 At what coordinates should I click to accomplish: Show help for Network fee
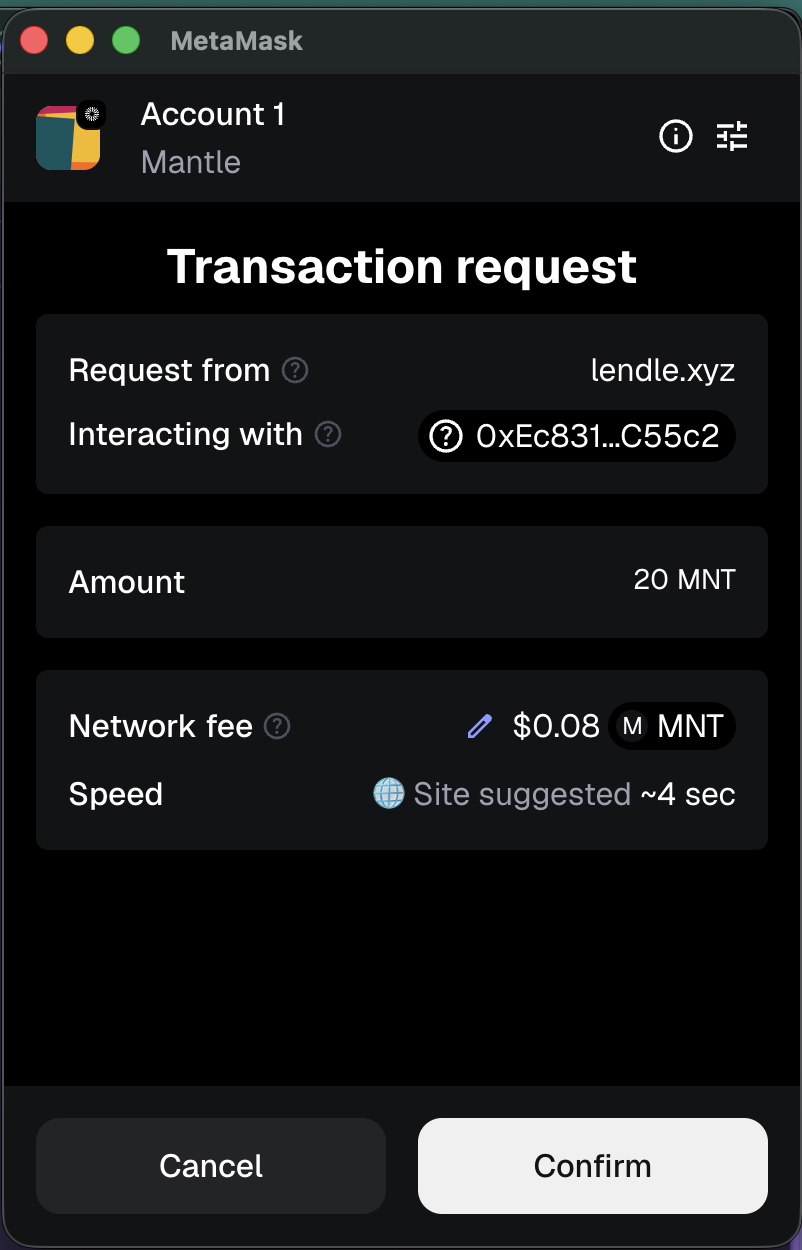point(277,727)
